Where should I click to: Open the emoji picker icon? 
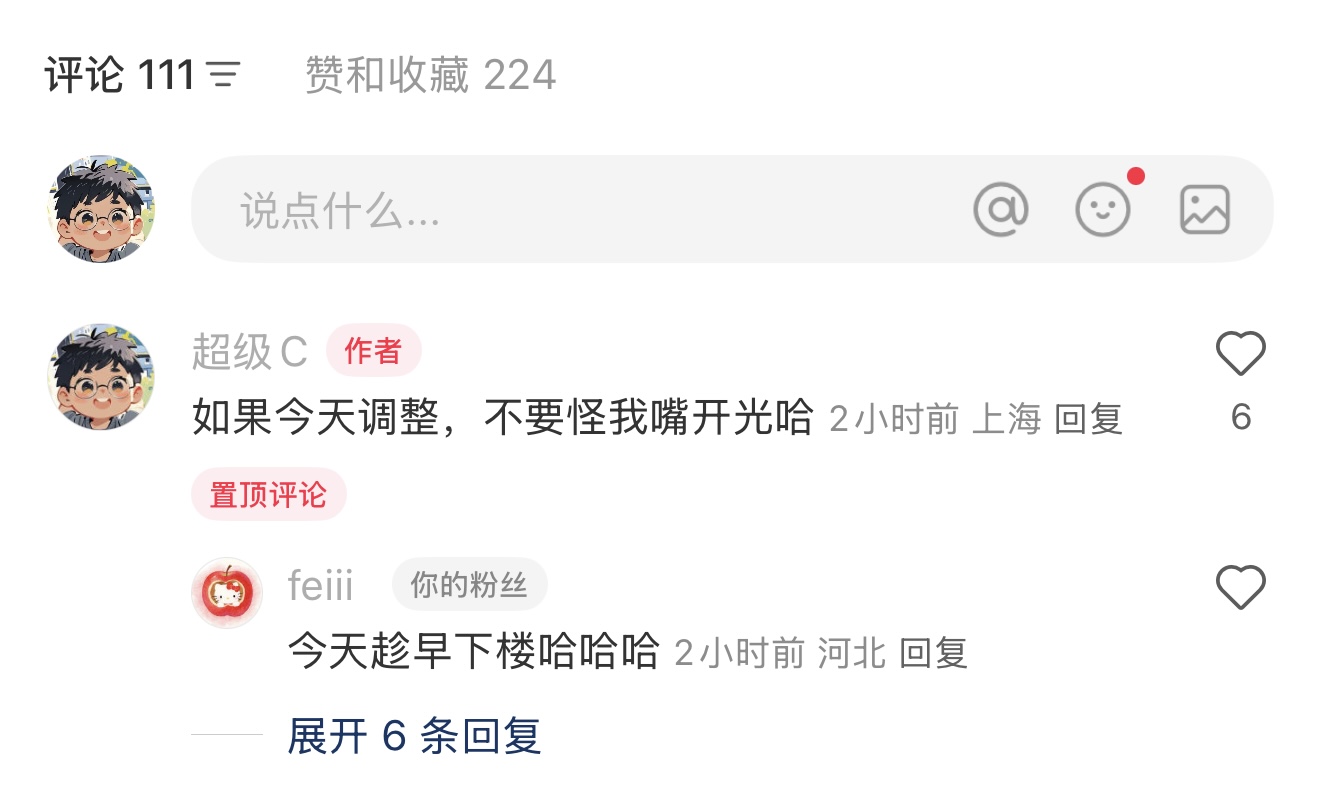point(1102,210)
